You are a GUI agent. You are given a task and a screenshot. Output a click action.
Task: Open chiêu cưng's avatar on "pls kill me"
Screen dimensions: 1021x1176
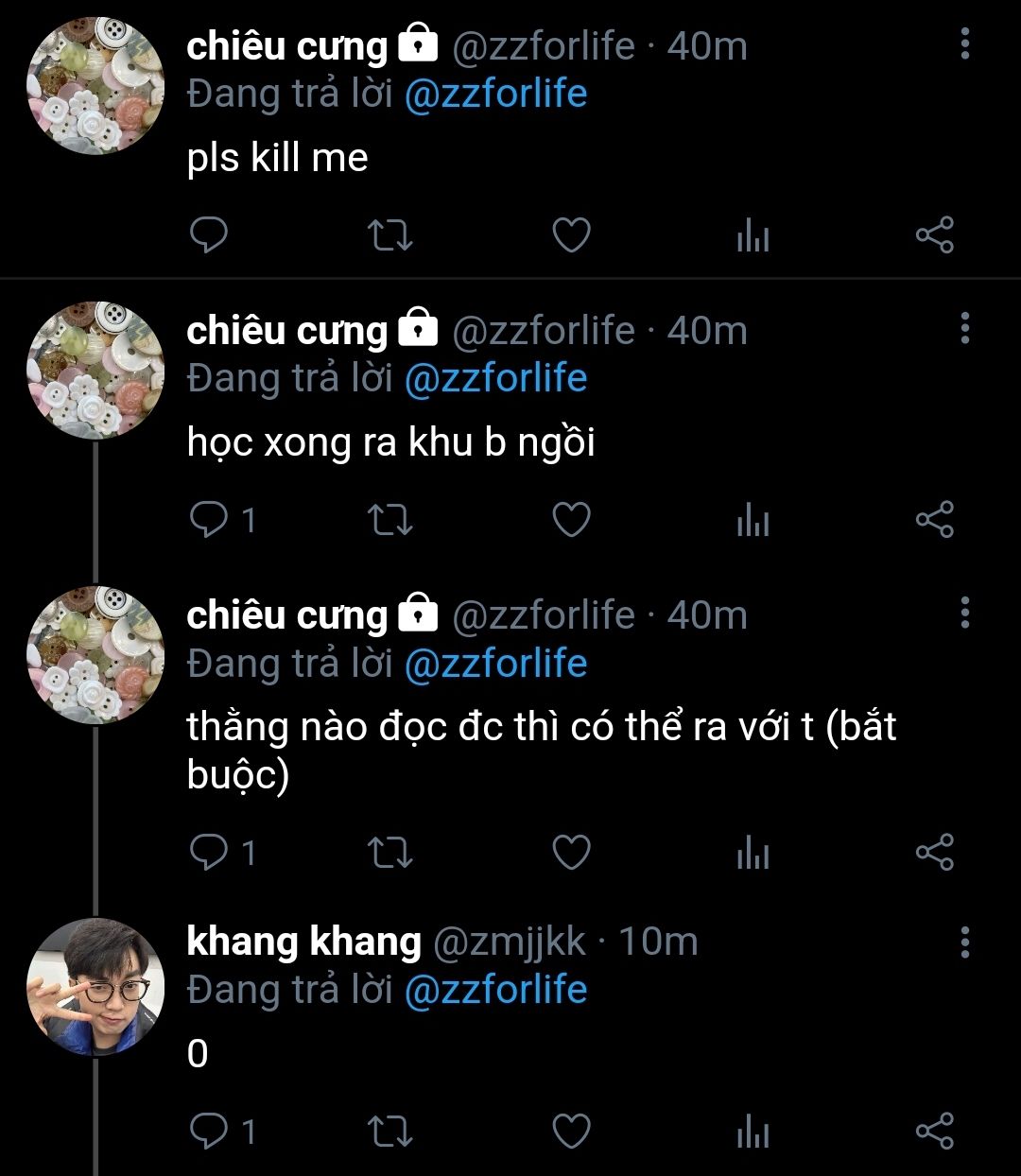pyautogui.click(x=95, y=86)
